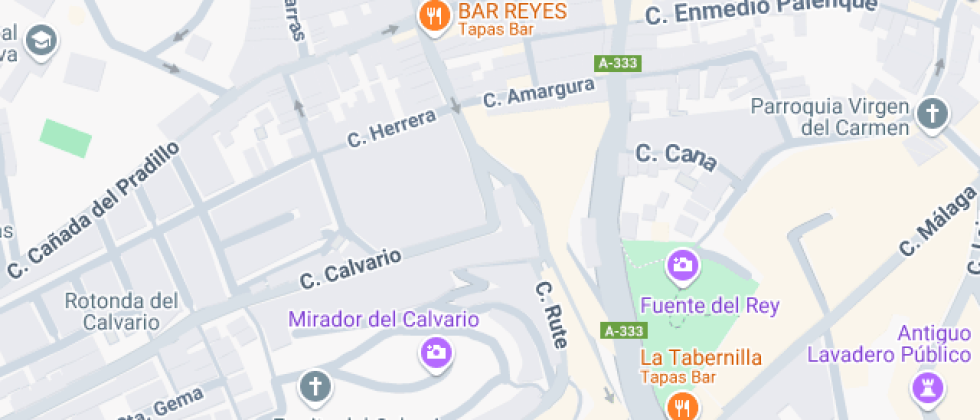Viewport: 980px width, 420px height.
Task: Open La Tabernilla tapas bar marker
Action: 685,406
